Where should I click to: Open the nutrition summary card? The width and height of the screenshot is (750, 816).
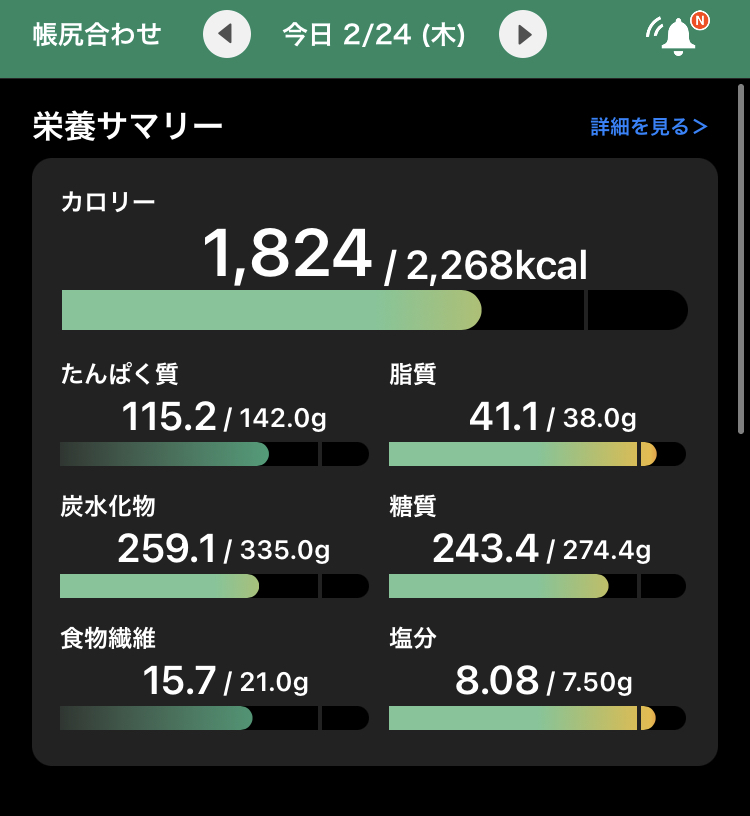tap(374, 460)
